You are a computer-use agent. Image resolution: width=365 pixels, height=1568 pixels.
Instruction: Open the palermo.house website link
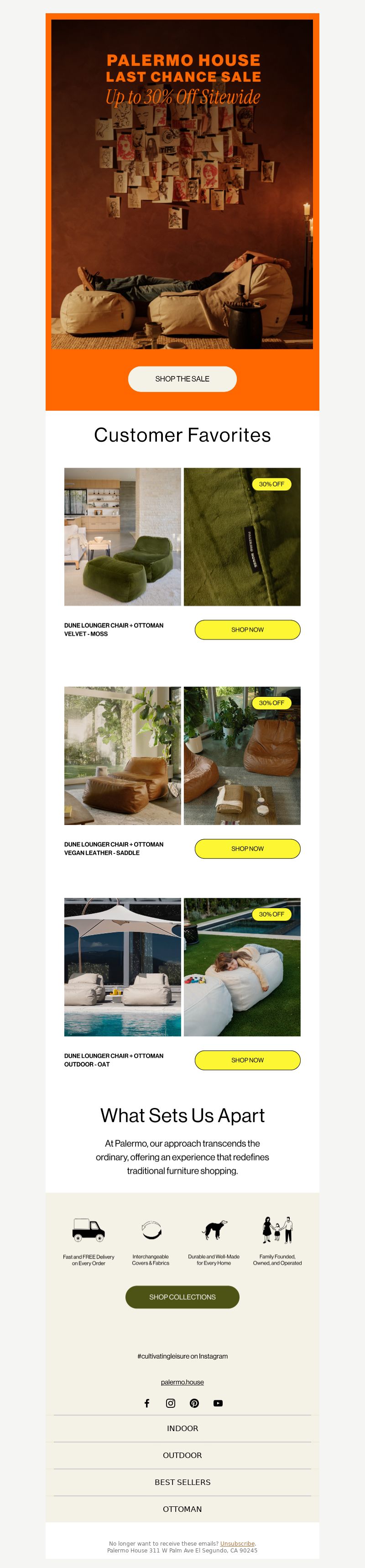[x=182, y=1382]
